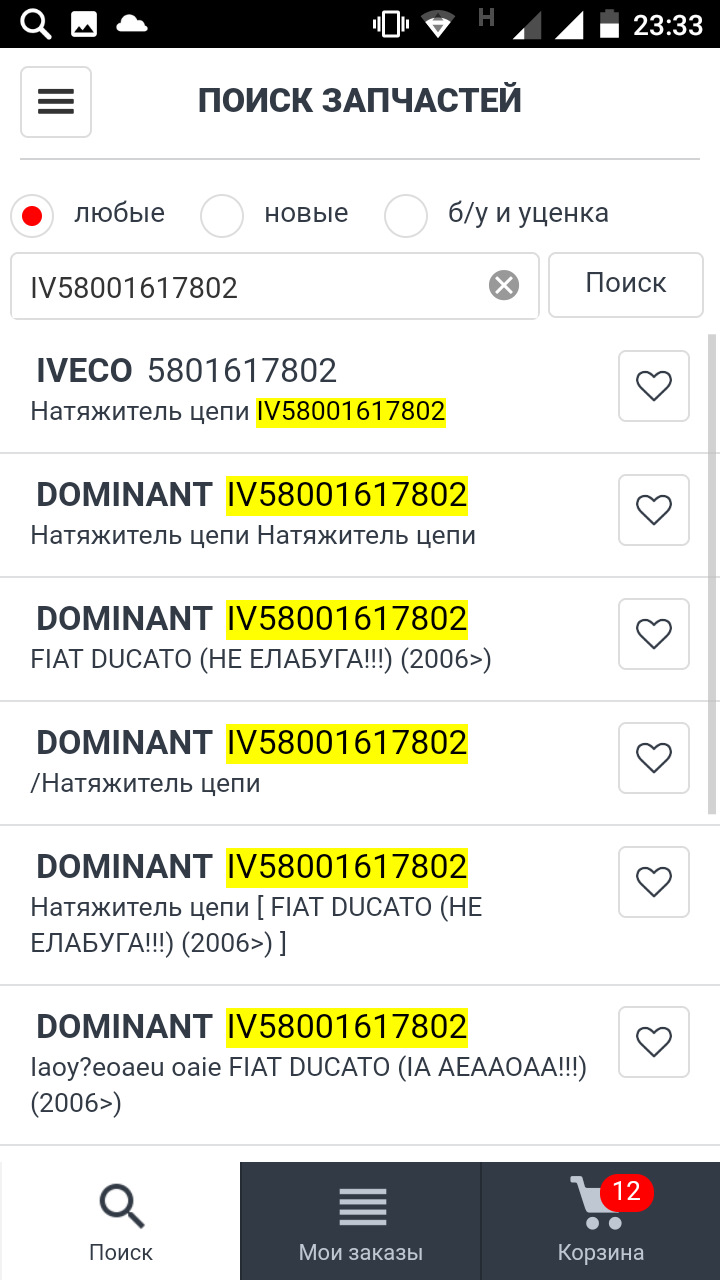Tap the list icon above Мои заказы
The height and width of the screenshot is (1280, 720).
click(x=361, y=1205)
